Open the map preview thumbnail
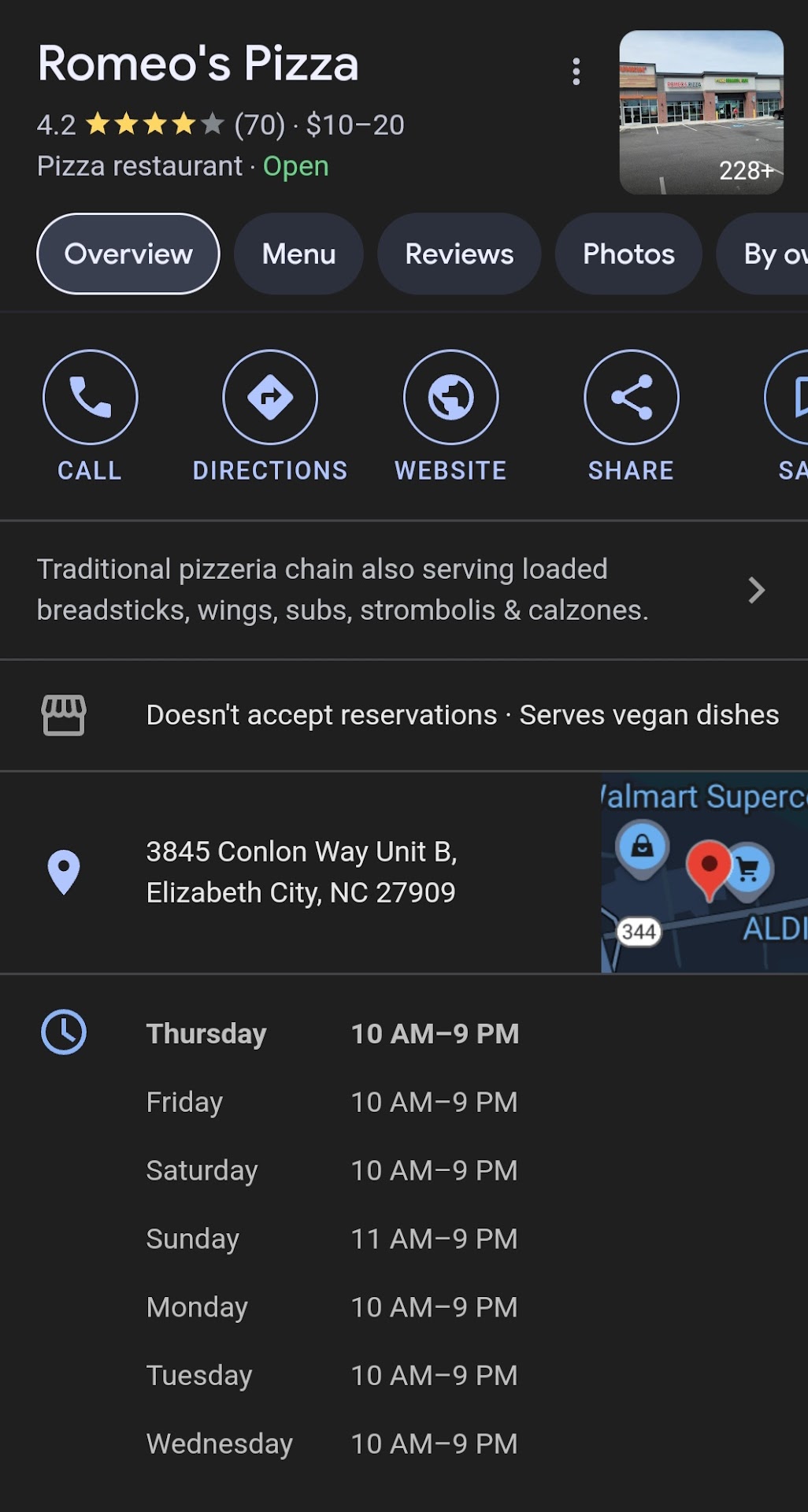Viewport: 808px width, 1512px height. 704,873
